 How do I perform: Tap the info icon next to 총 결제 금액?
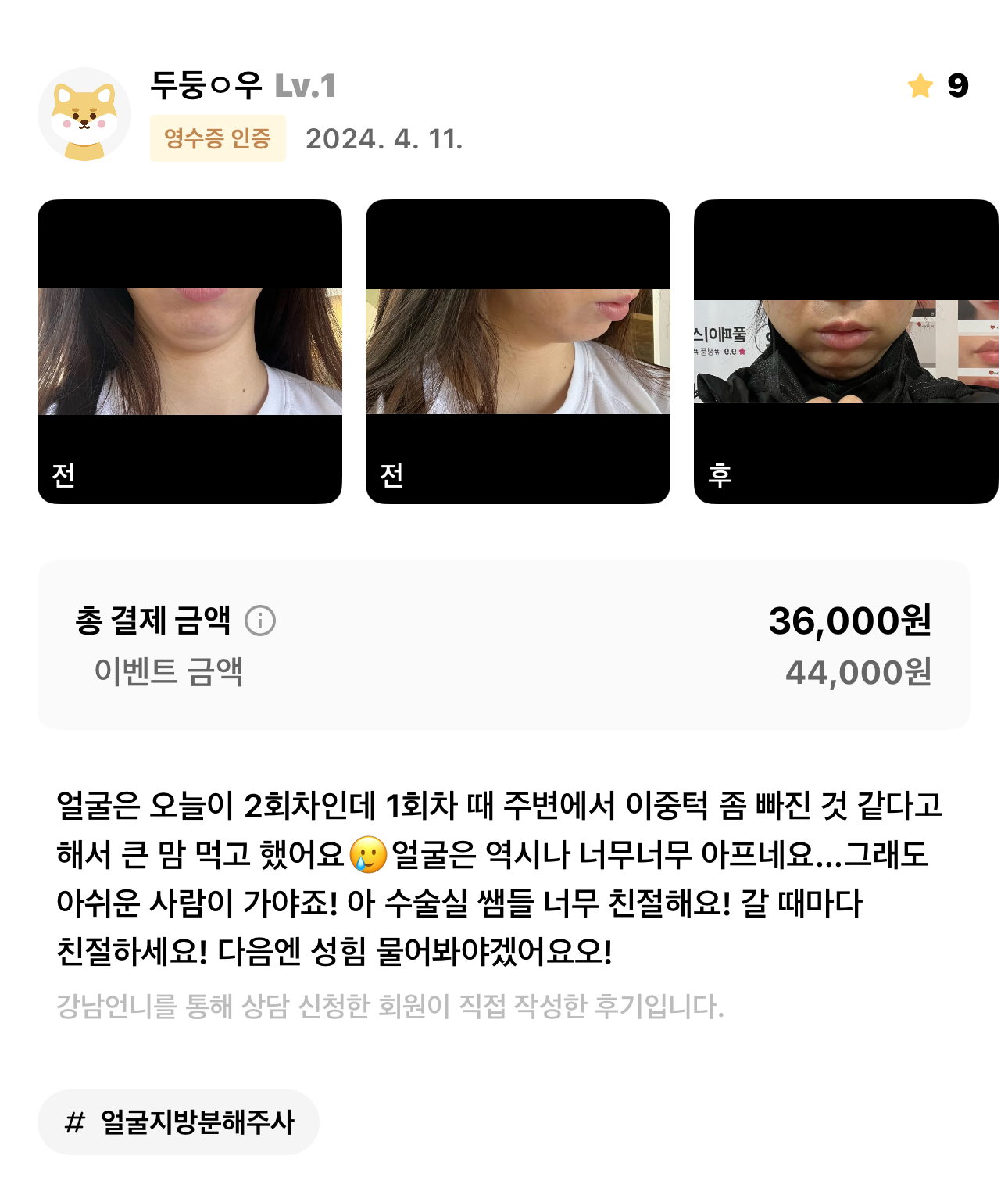260,621
